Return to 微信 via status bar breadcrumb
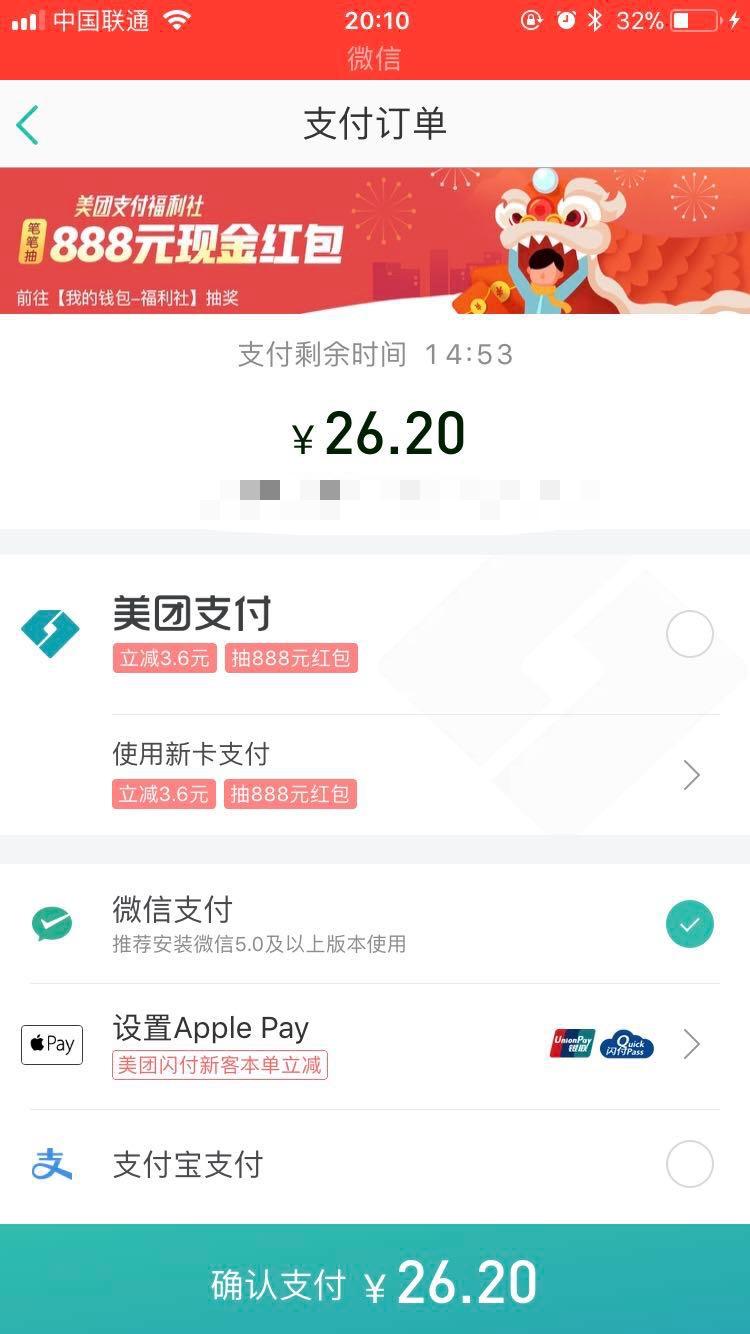750x1334 pixels. click(374, 59)
